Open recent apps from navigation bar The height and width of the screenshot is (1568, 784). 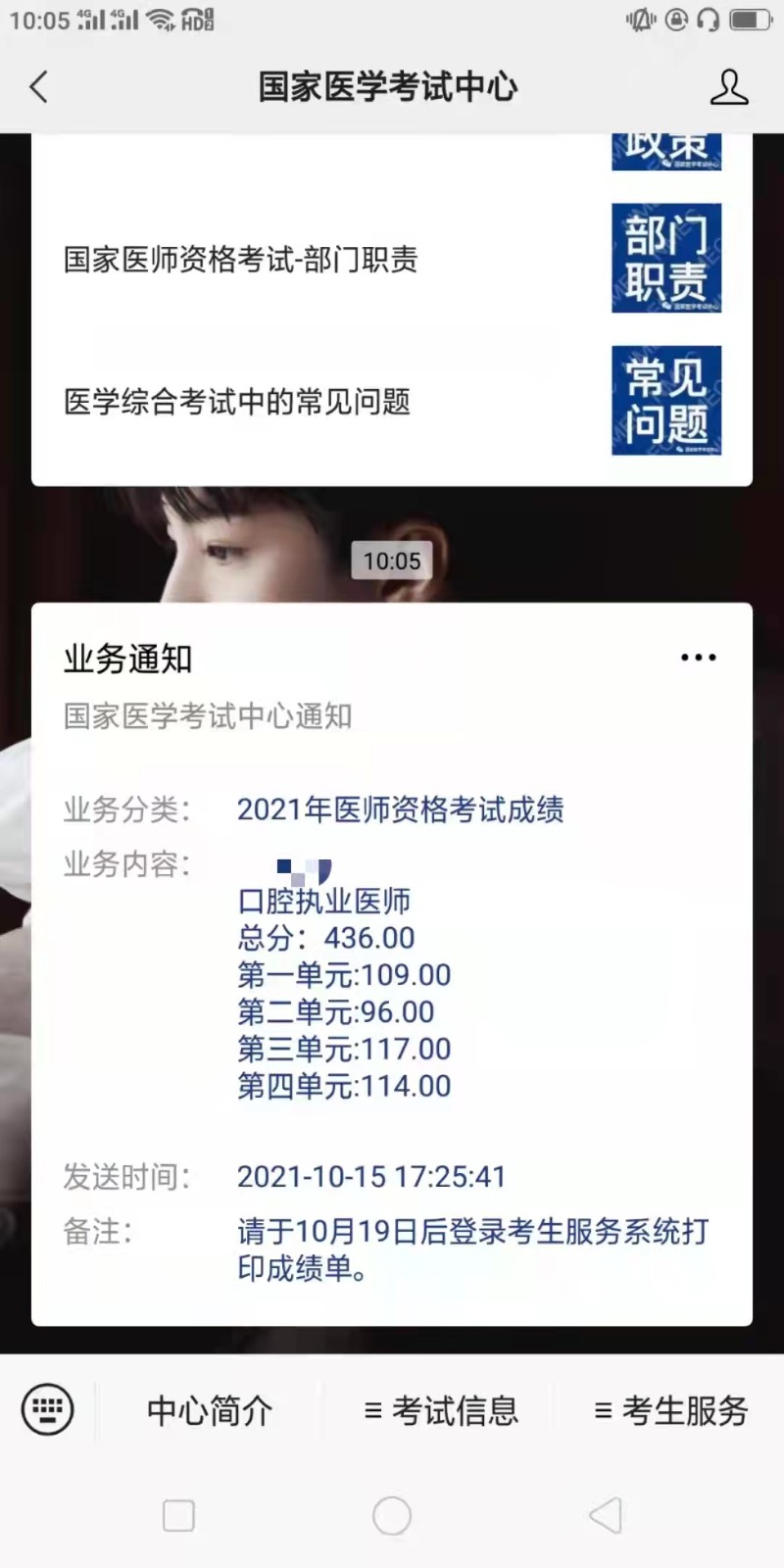click(178, 1516)
